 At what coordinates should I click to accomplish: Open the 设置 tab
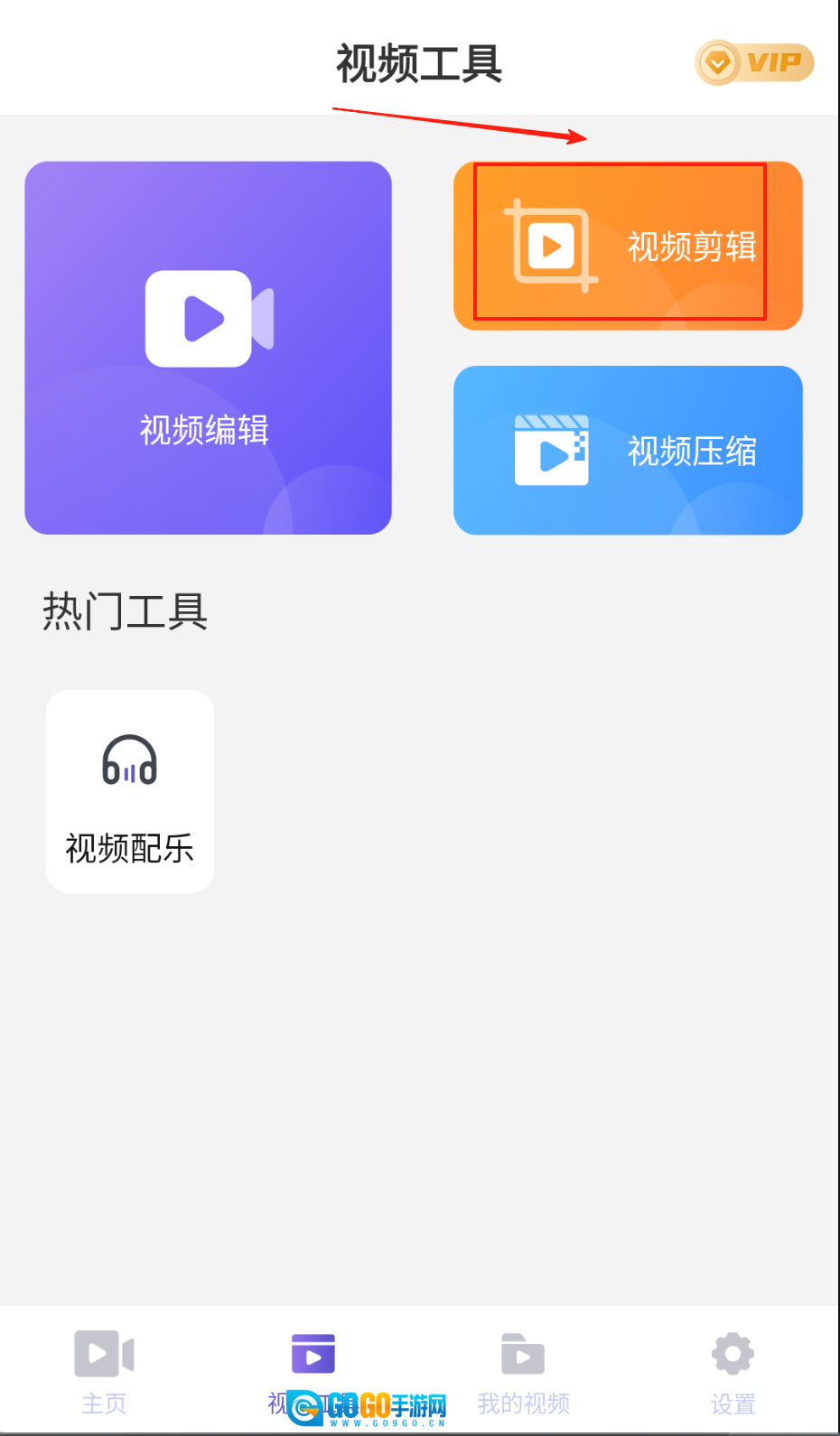point(733,1371)
